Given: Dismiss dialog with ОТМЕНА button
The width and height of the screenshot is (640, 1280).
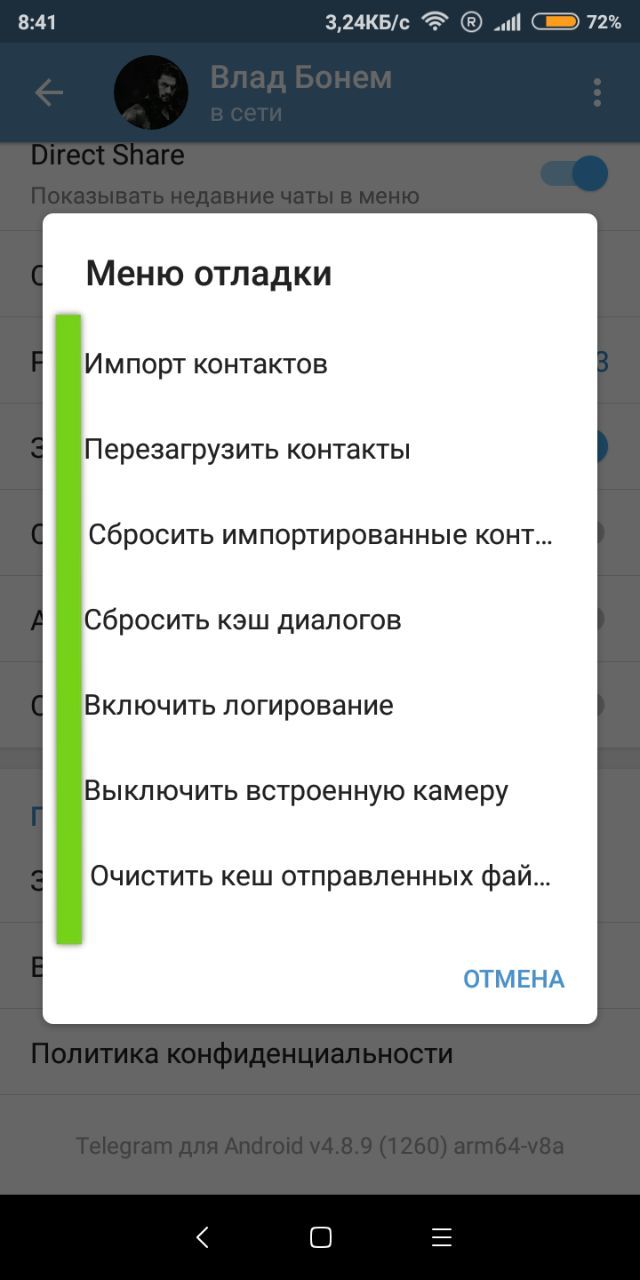Looking at the screenshot, I should pyautogui.click(x=513, y=979).
